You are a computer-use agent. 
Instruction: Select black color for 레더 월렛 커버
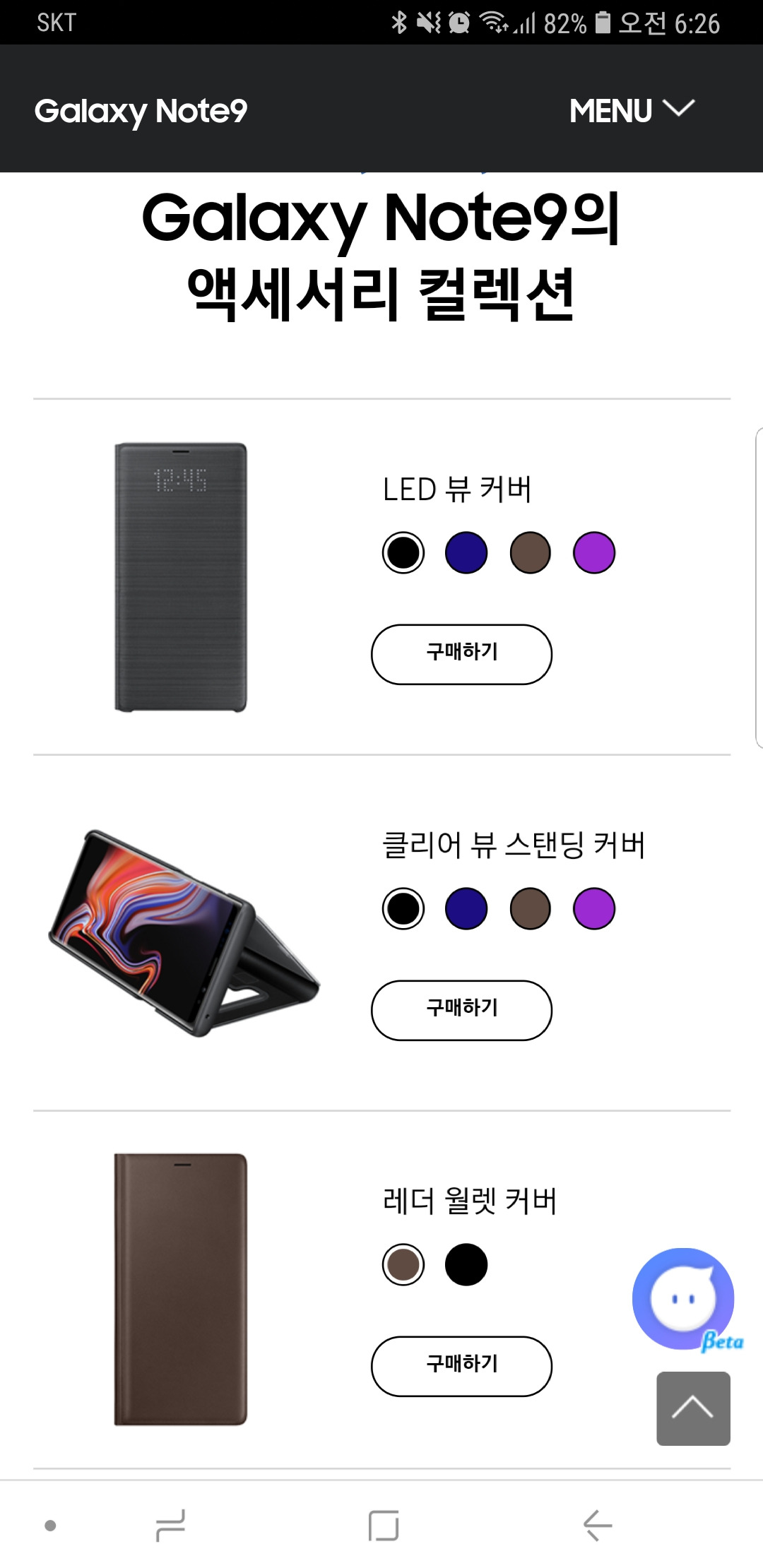click(x=466, y=1264)
